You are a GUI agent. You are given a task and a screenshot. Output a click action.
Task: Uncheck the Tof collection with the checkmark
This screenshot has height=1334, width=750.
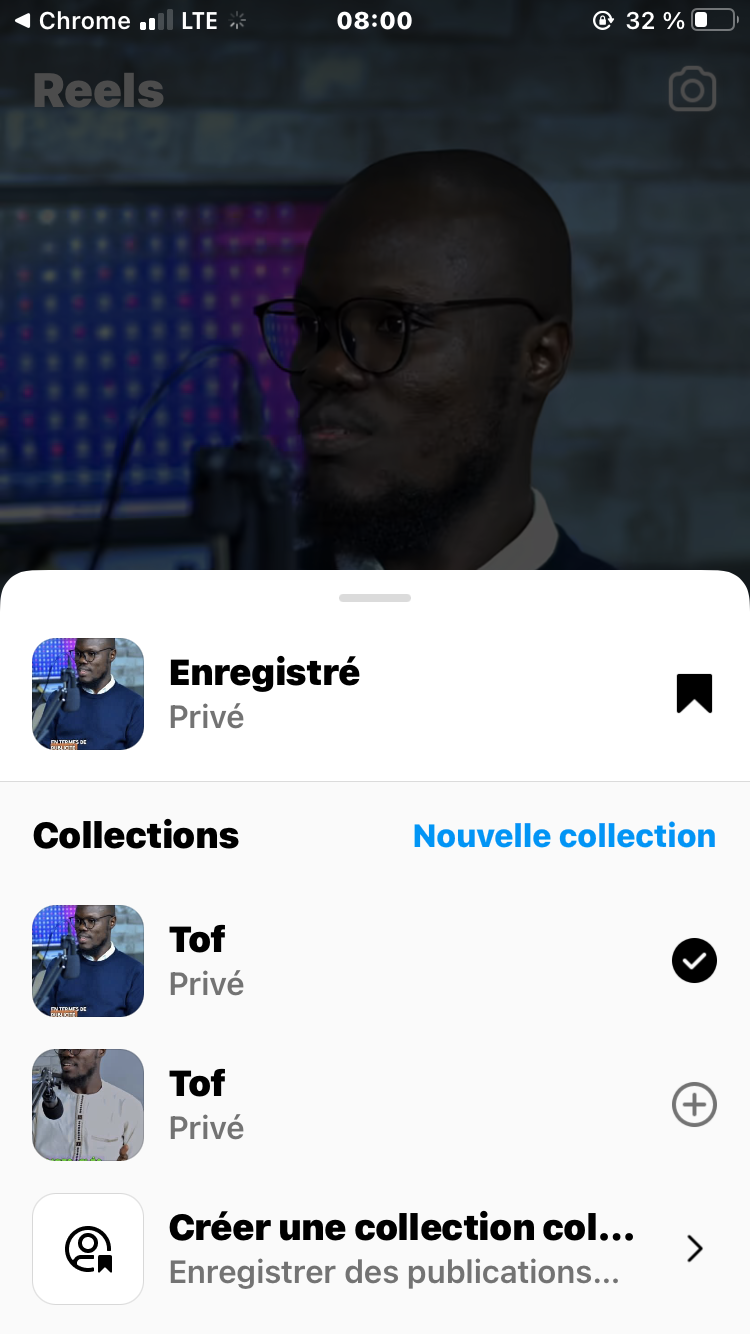(694, 961)
